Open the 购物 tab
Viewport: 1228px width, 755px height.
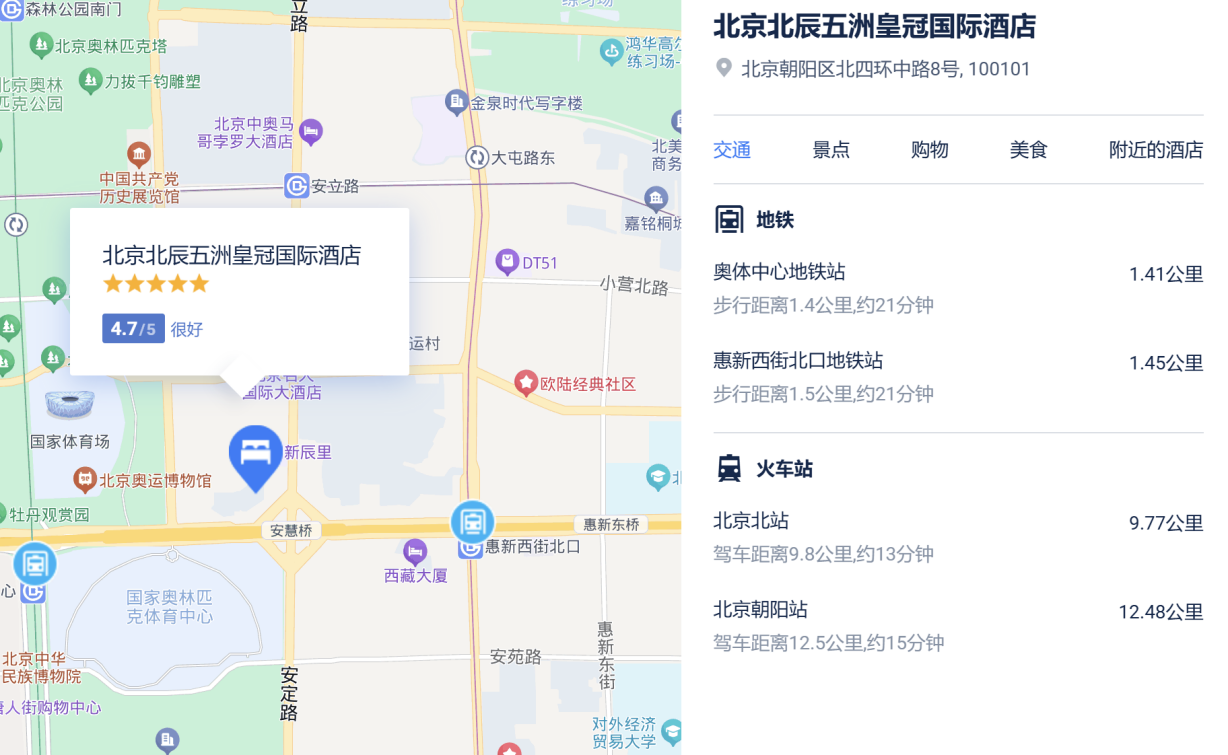[x=929, y=150]
